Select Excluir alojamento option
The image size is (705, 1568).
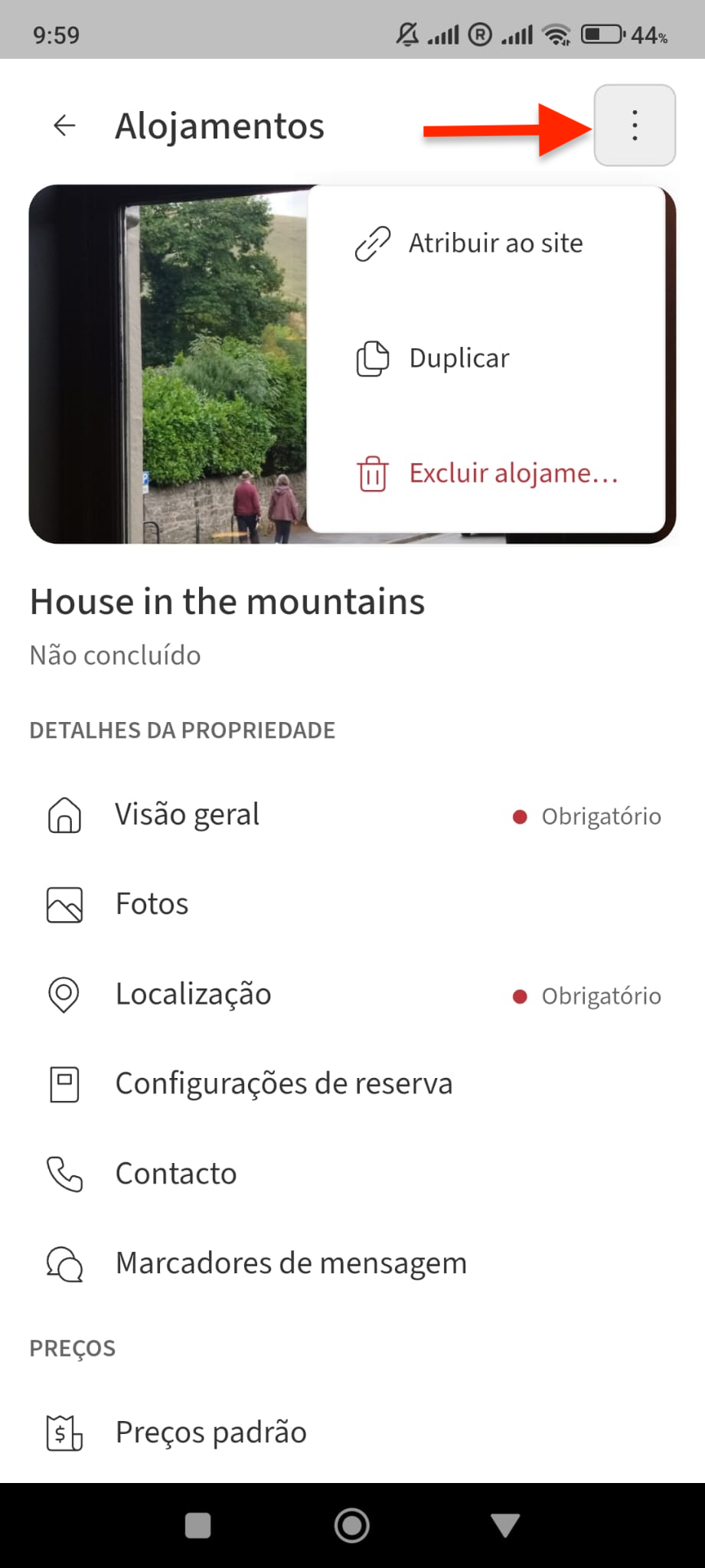pyautogui.click(x=486, y=473)
